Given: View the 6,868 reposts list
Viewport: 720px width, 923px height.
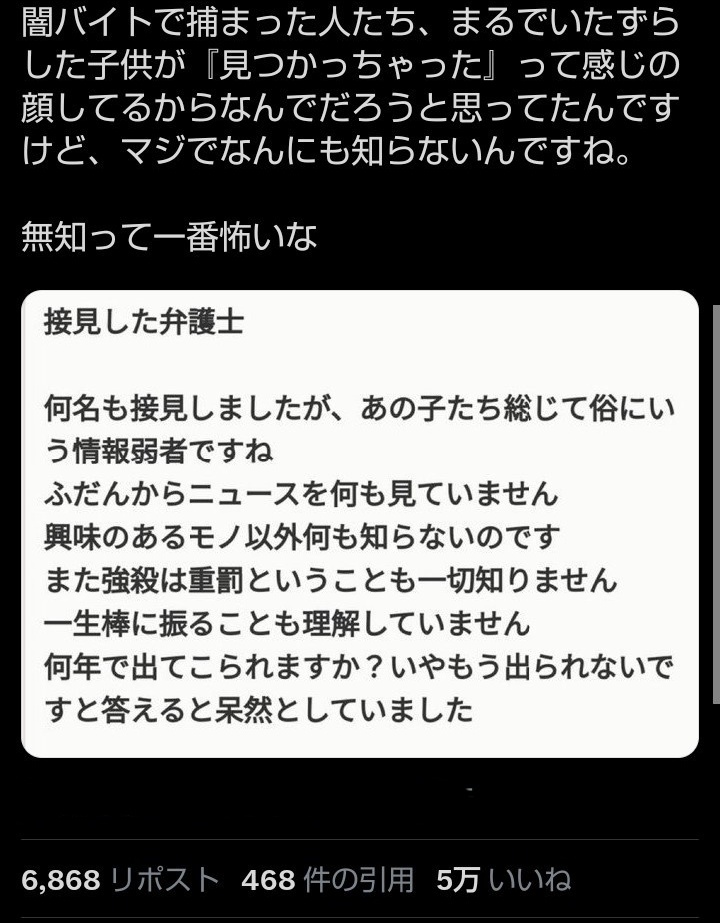Looking at the screenshot, I should click(x=121, y=881).
